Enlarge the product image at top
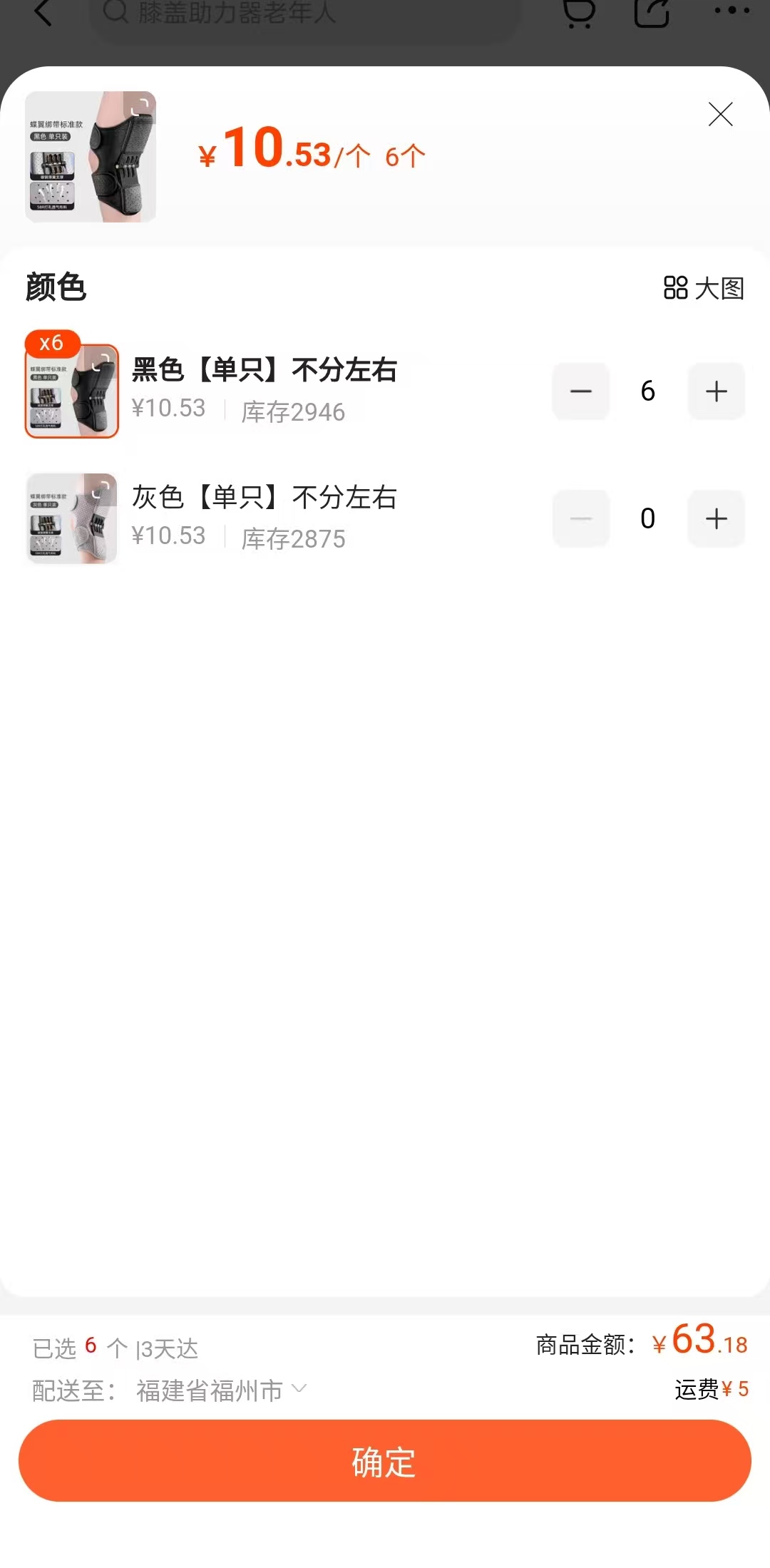Viewport: 770px width, 1568px height. pyautogui.click(x=91, y=157)
